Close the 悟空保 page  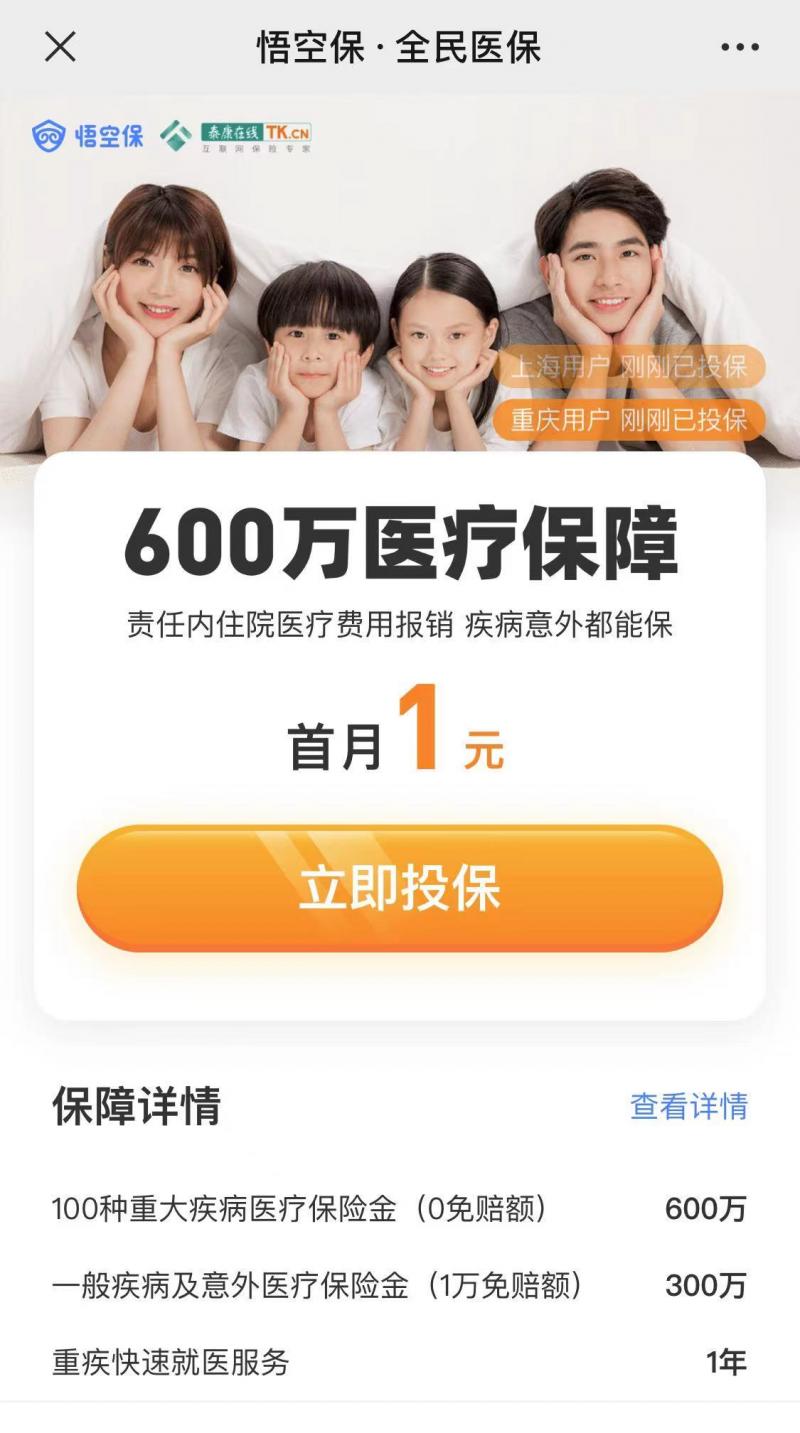pos(61,47)
